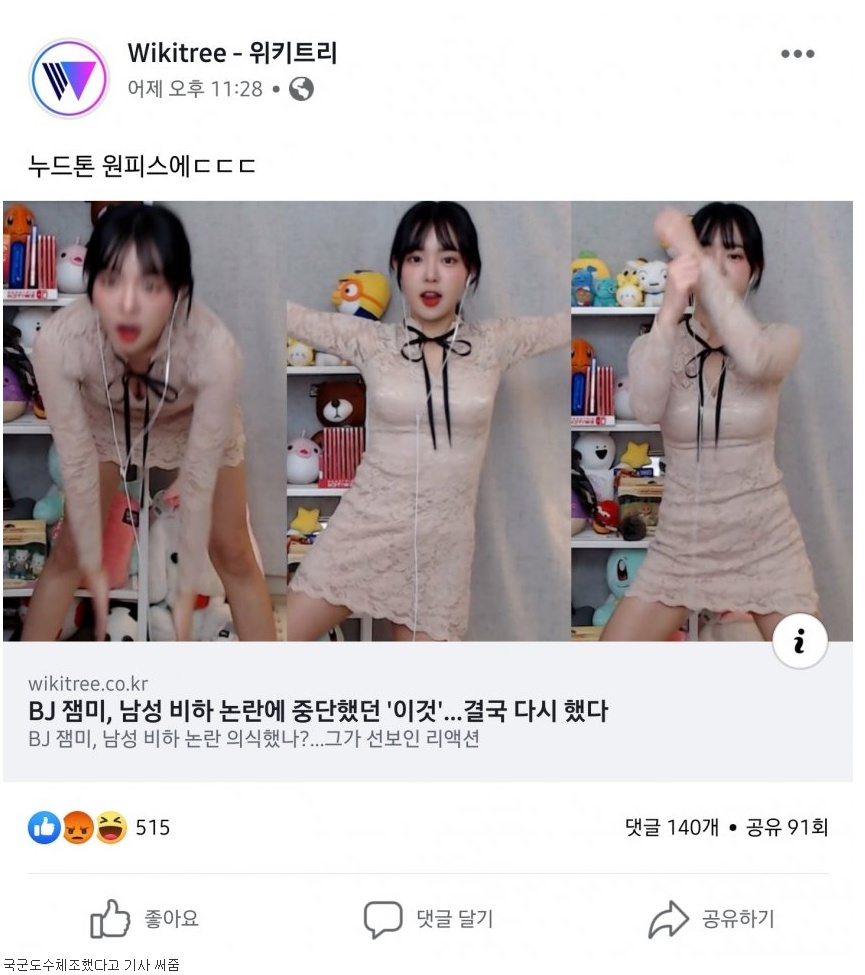Open the post's three-dot overflow menu
865x975 pixels.
click(797, 54)
